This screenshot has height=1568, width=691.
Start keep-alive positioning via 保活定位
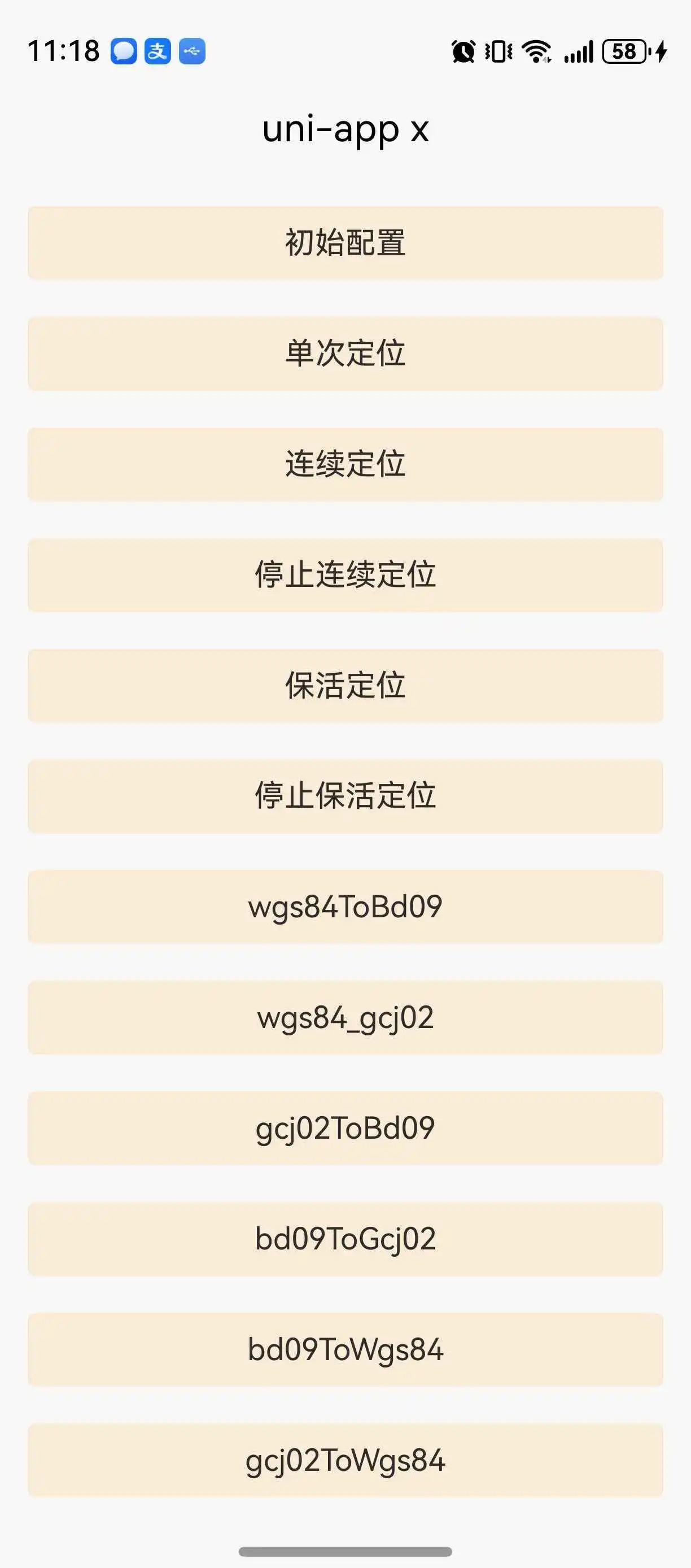[345, 686]
